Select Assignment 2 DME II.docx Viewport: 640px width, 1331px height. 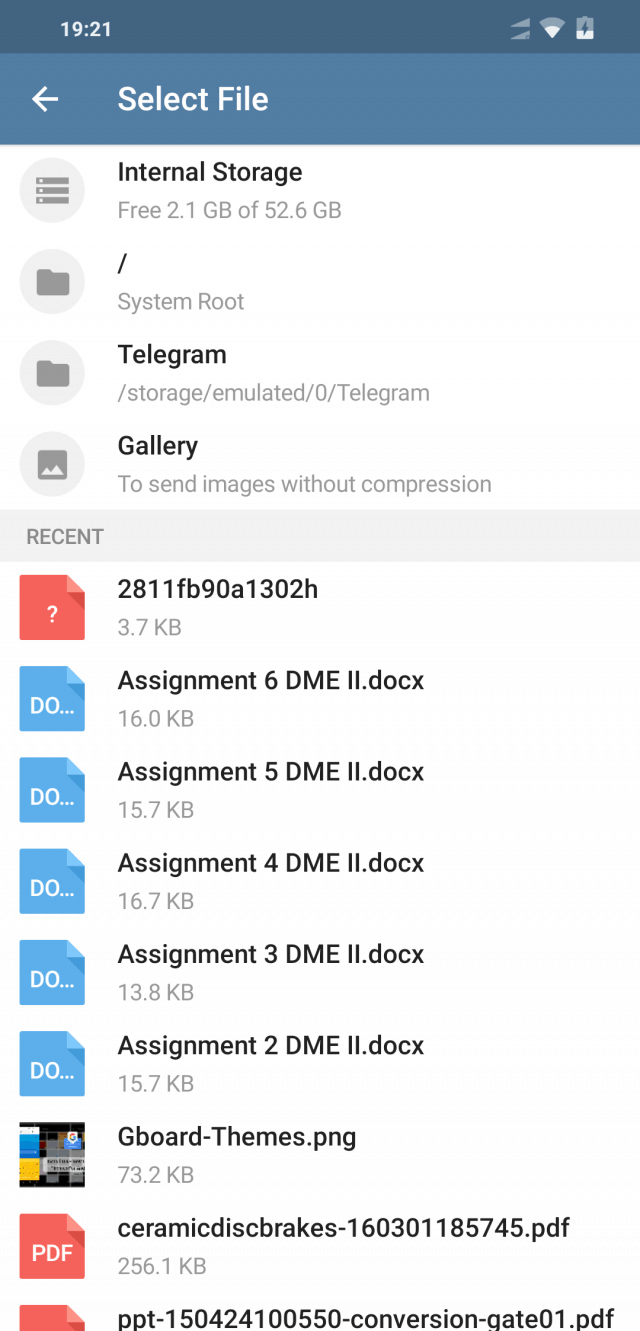coord(320,1063)
